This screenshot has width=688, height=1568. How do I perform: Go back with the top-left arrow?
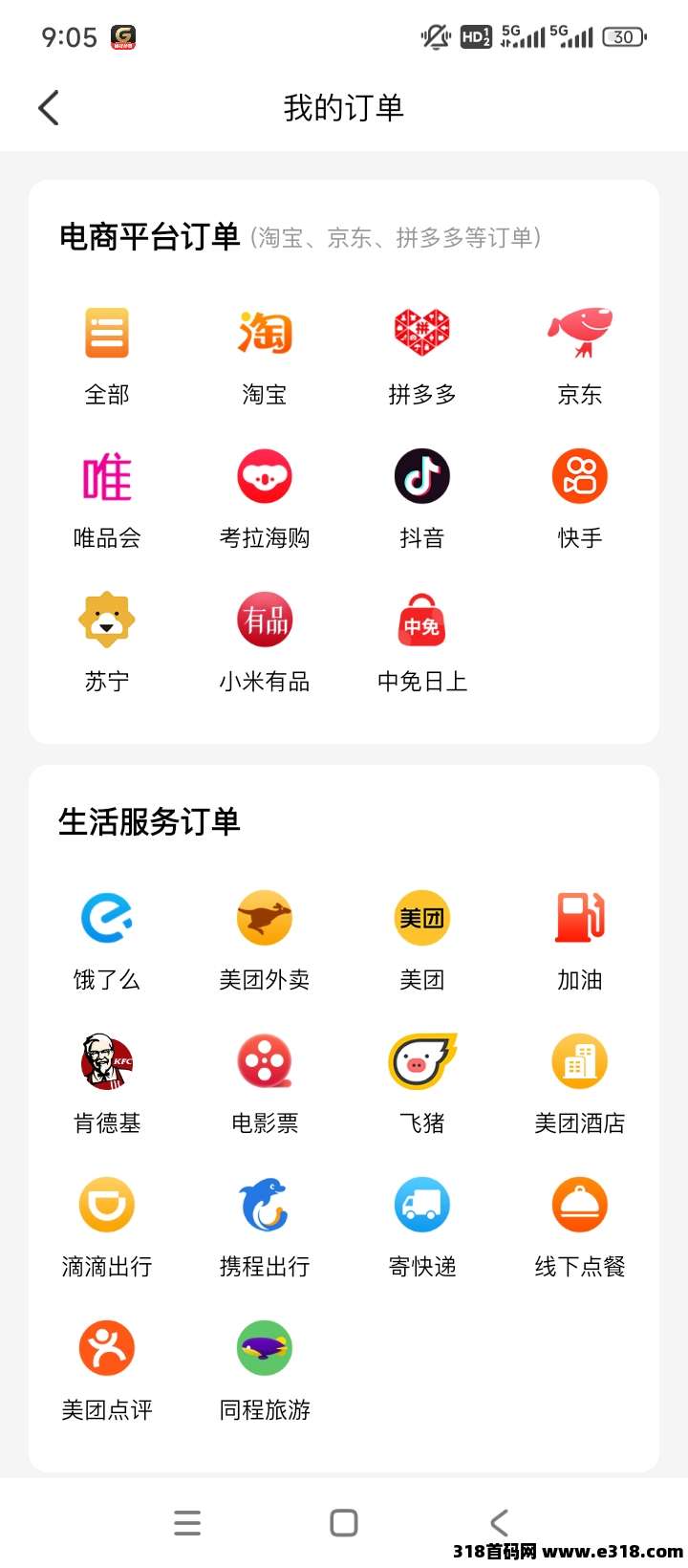click(50, 107)
